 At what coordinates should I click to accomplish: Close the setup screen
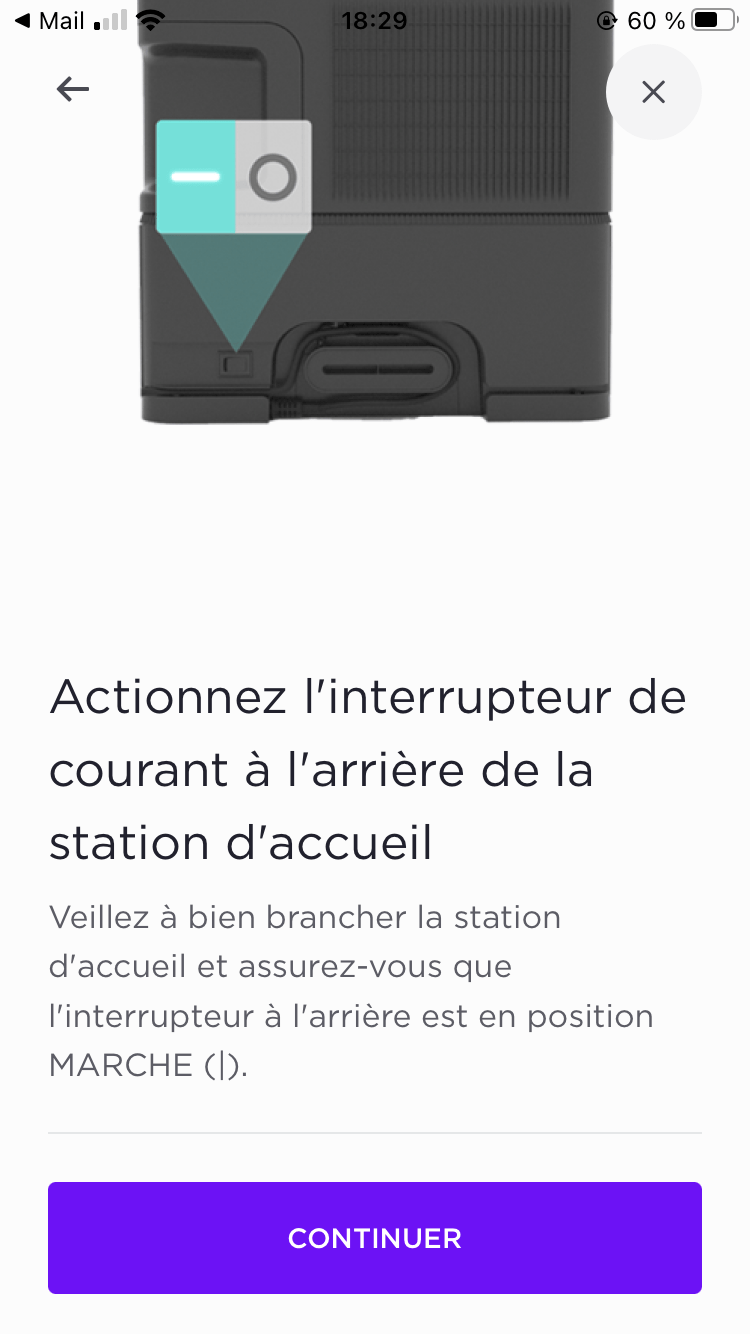[x=653, y=92]
